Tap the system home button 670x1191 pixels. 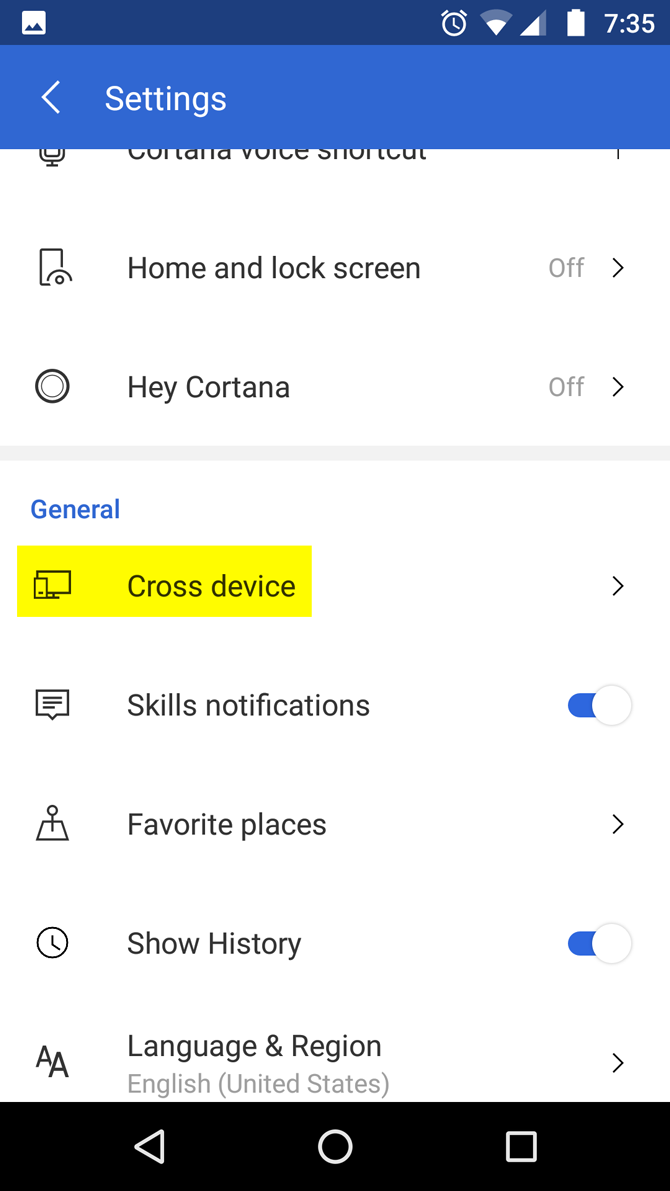335,1146
